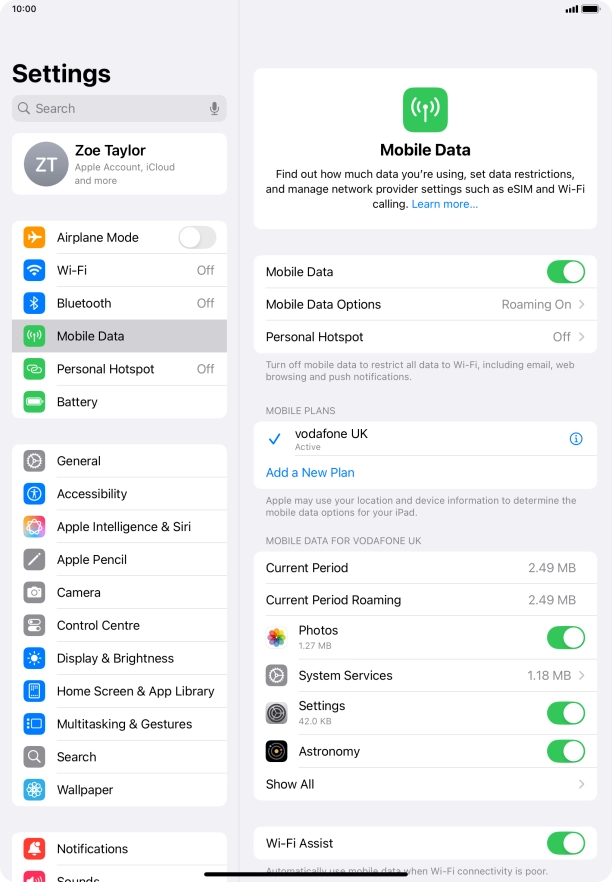Open Mobile Data Options

(425, 304)
